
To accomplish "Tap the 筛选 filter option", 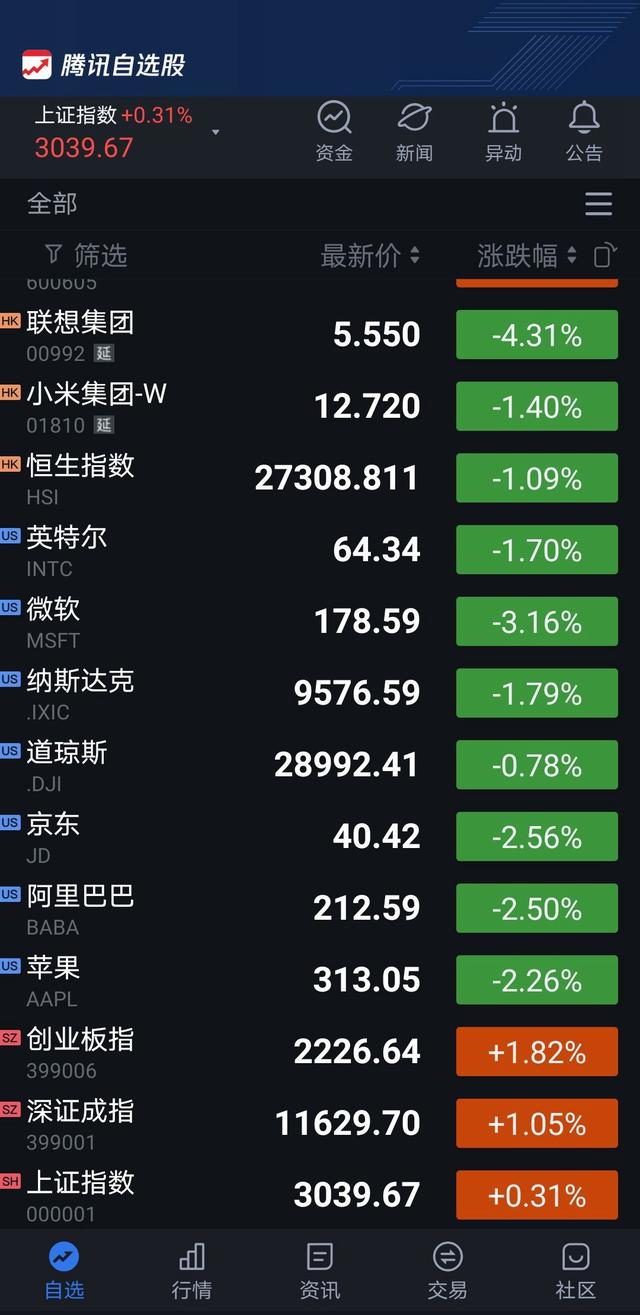I will coord(87,255).
